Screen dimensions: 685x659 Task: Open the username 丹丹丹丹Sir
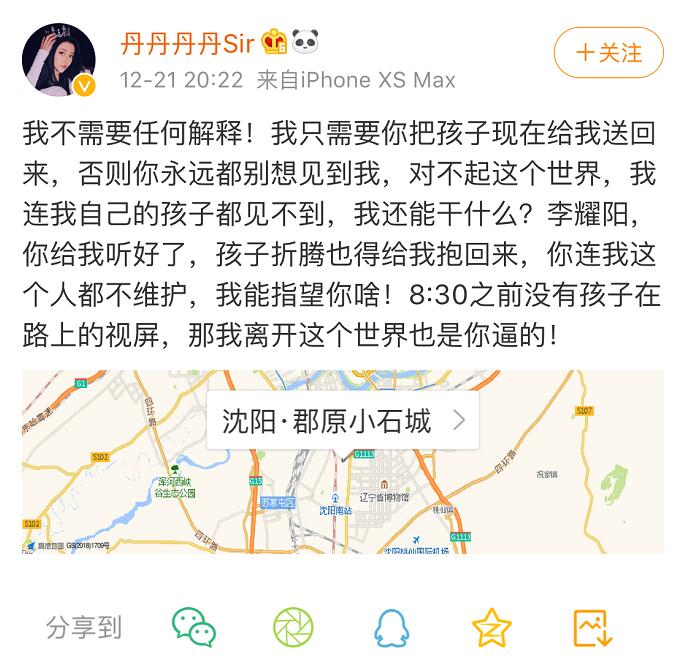tap(187, 42)
